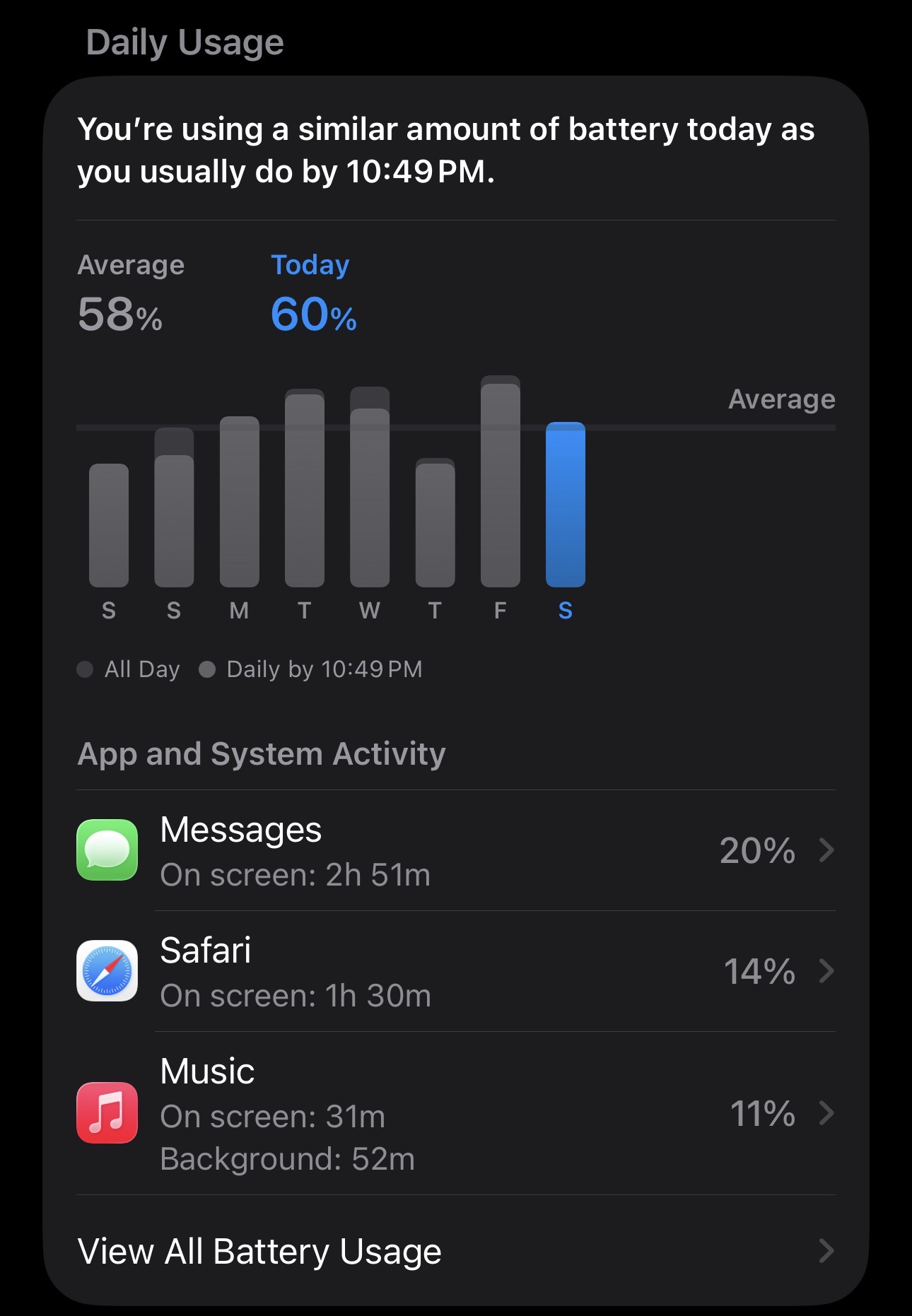Open Messages battery usage details
The width and height of the screenshot is (912, 1316).
click(456, 850)
